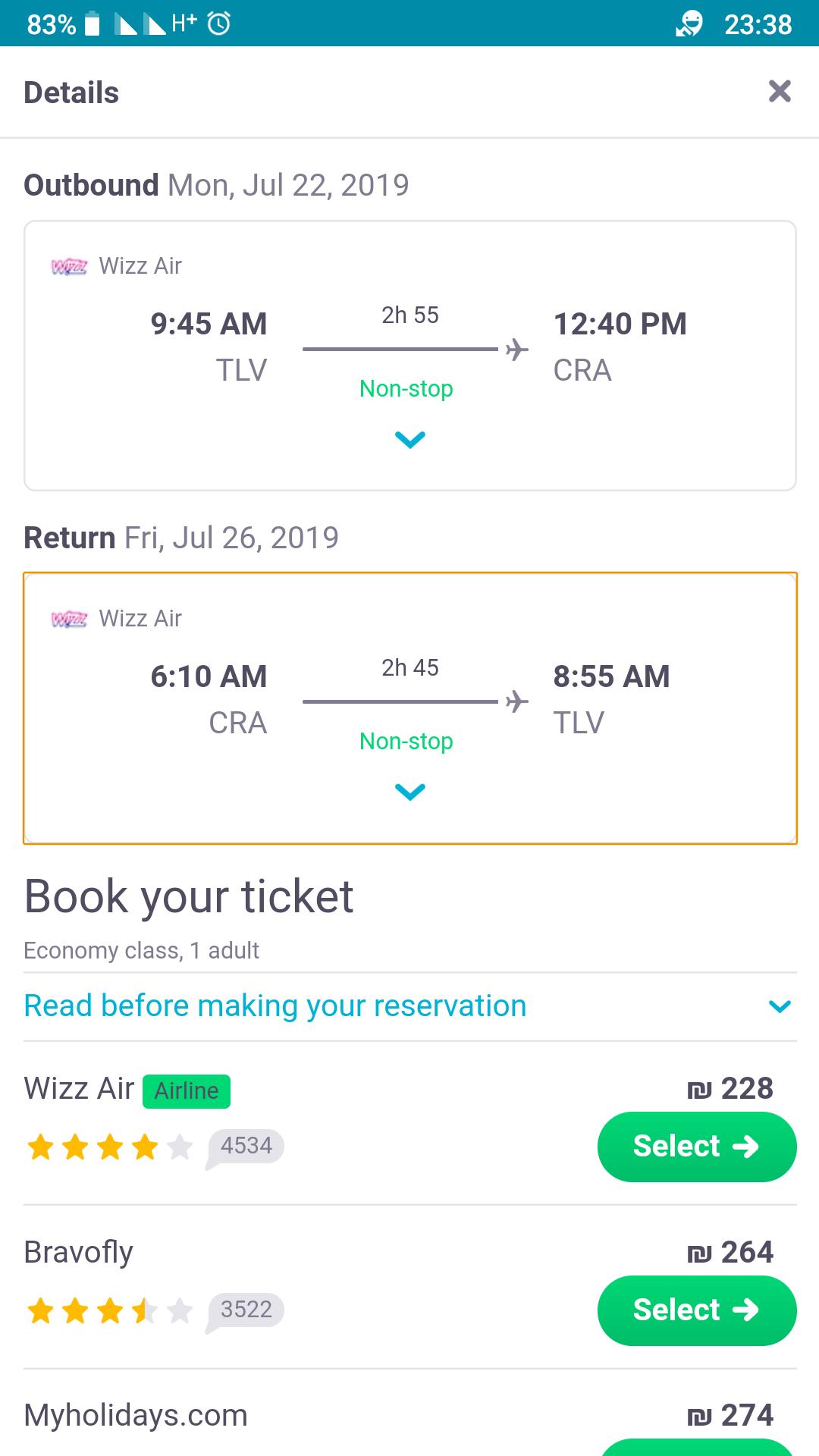Viewport: 819px width, 1456px height.
Task: Expand the outbound flight details chevron
Action: [x=409, y=440]
